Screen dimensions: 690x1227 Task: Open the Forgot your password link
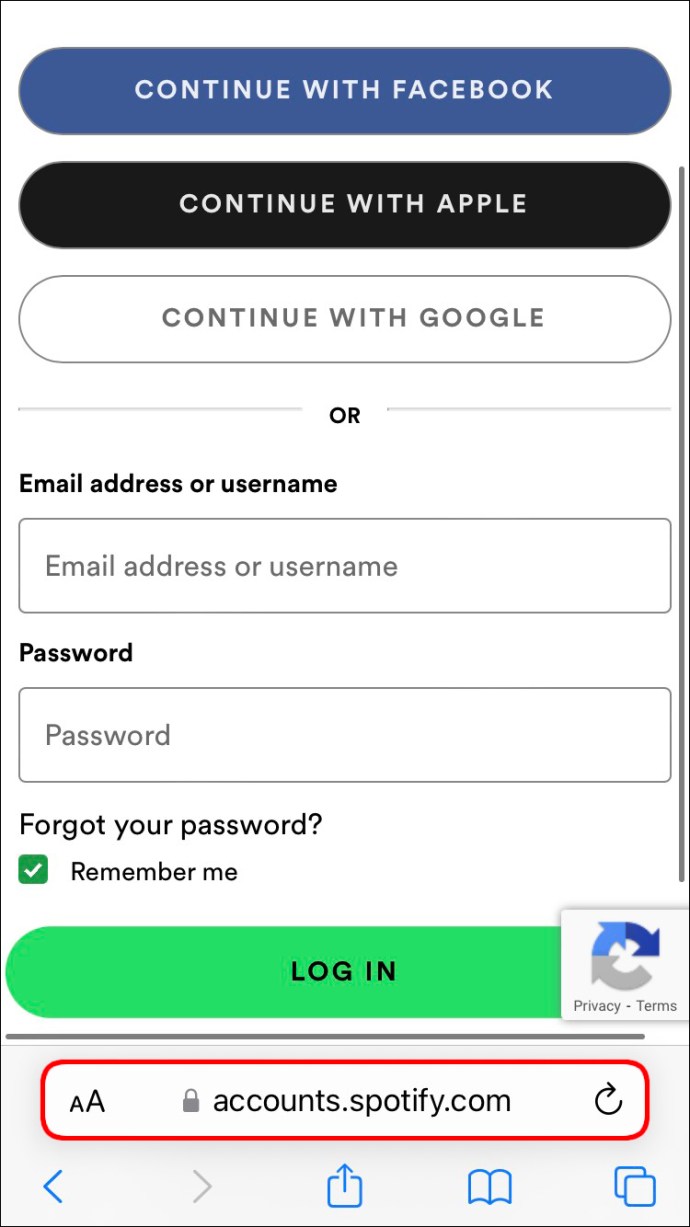coord(171,825)
